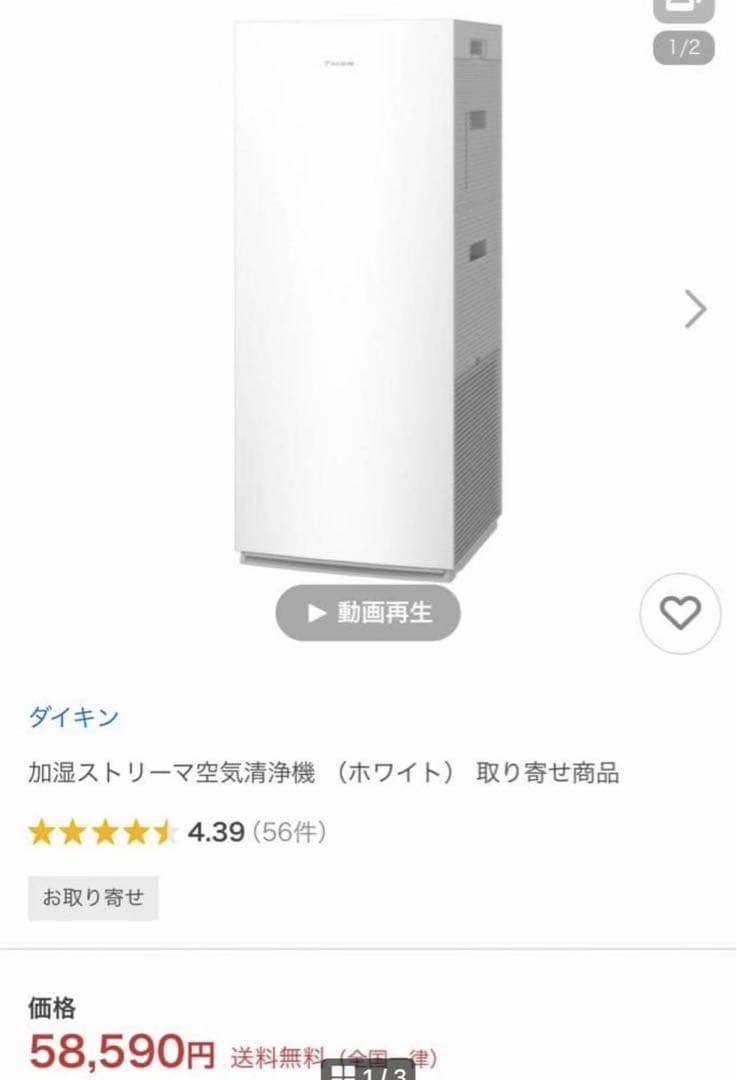Open the 56 customer reviews

(x=289, y=831)
